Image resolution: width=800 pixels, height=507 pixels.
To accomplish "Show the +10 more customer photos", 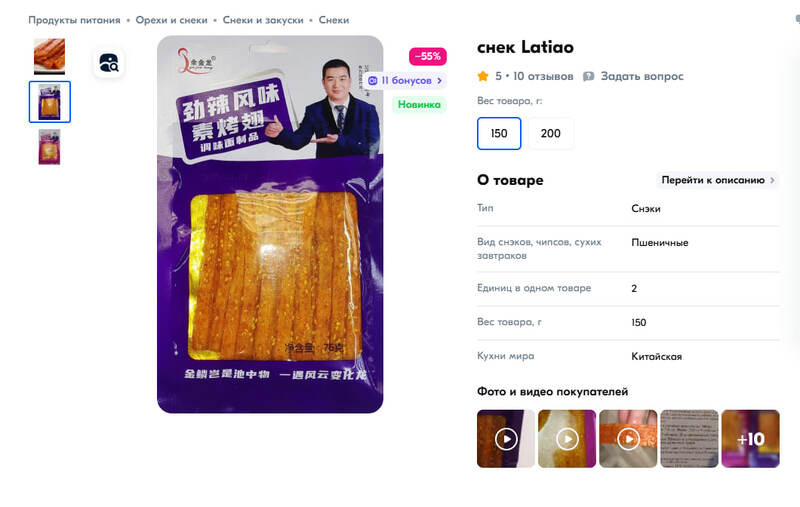I will coord(750,439).
